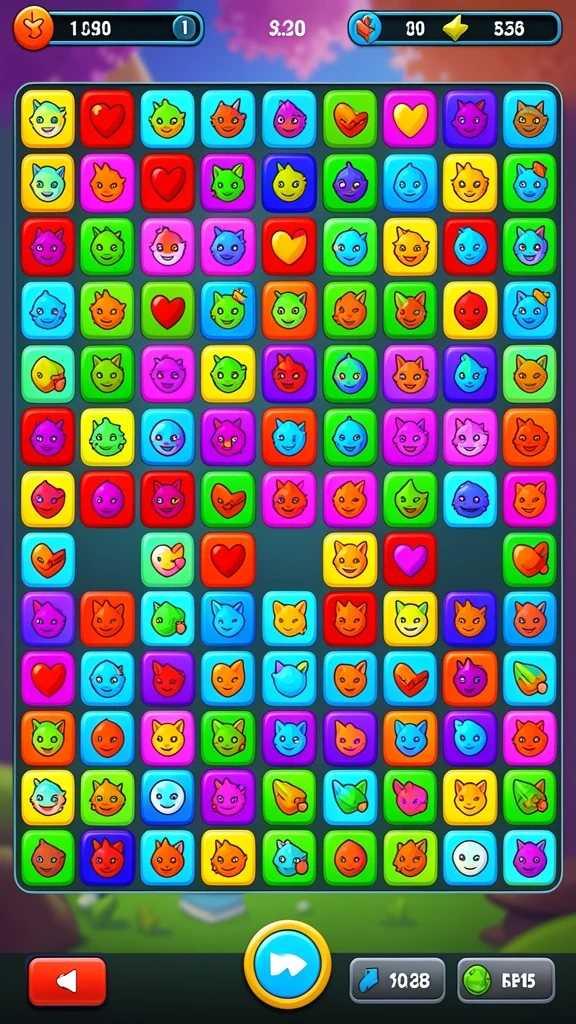Use the booster showing 1028

[397, 980]
